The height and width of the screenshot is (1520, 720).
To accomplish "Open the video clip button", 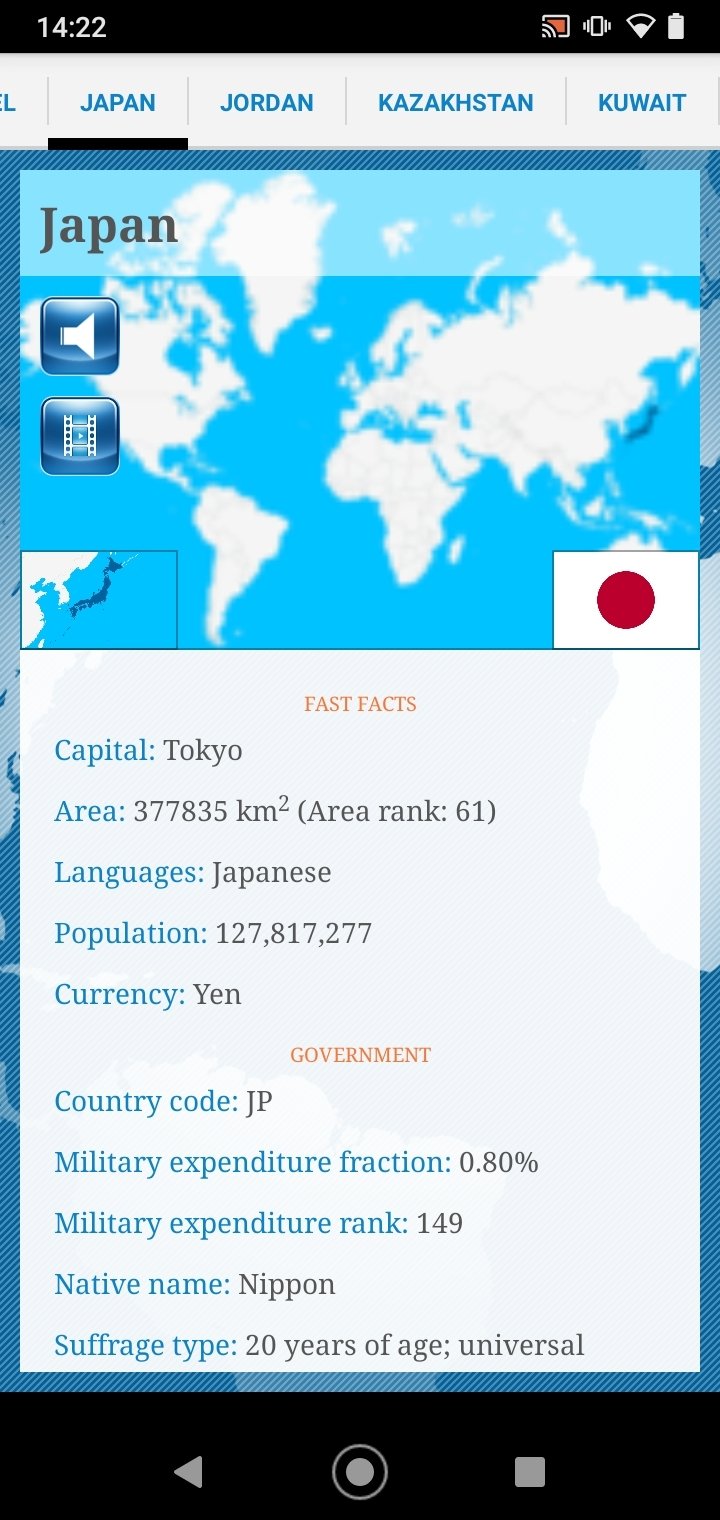I will pyautogui.click(x=80, y=436).
